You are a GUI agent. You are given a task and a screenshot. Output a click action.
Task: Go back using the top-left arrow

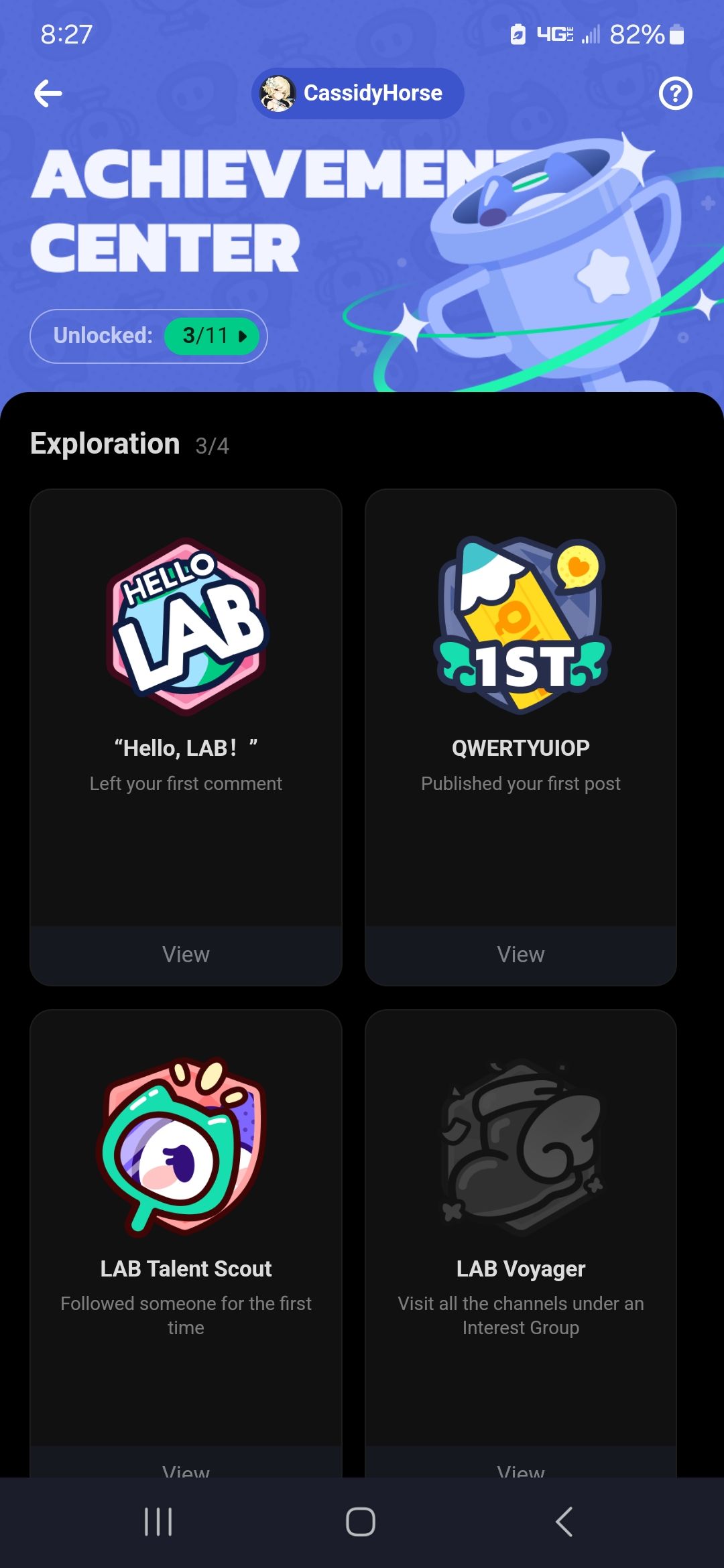tap(48, 93)
